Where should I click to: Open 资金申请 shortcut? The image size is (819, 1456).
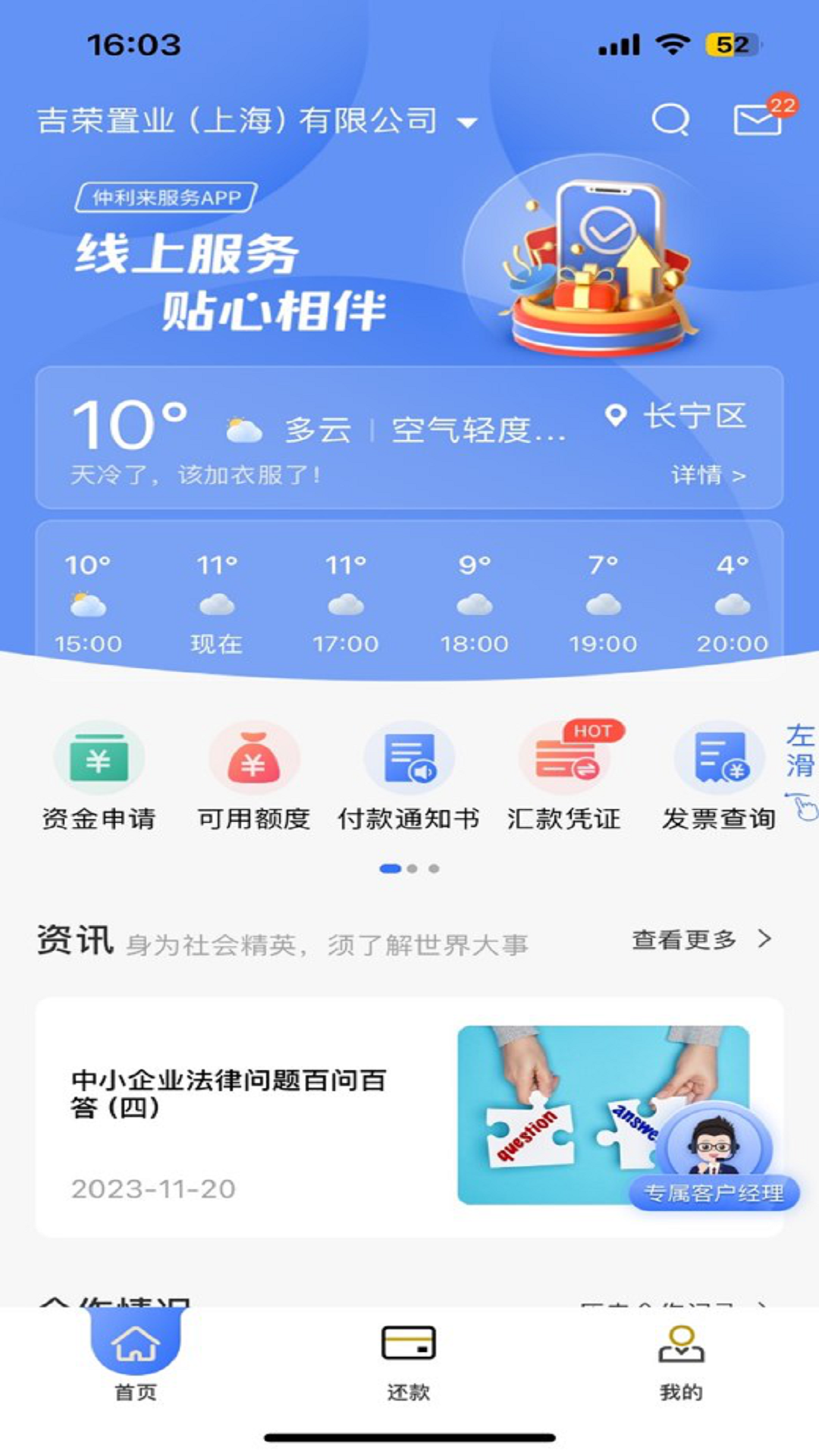(99, 775)
